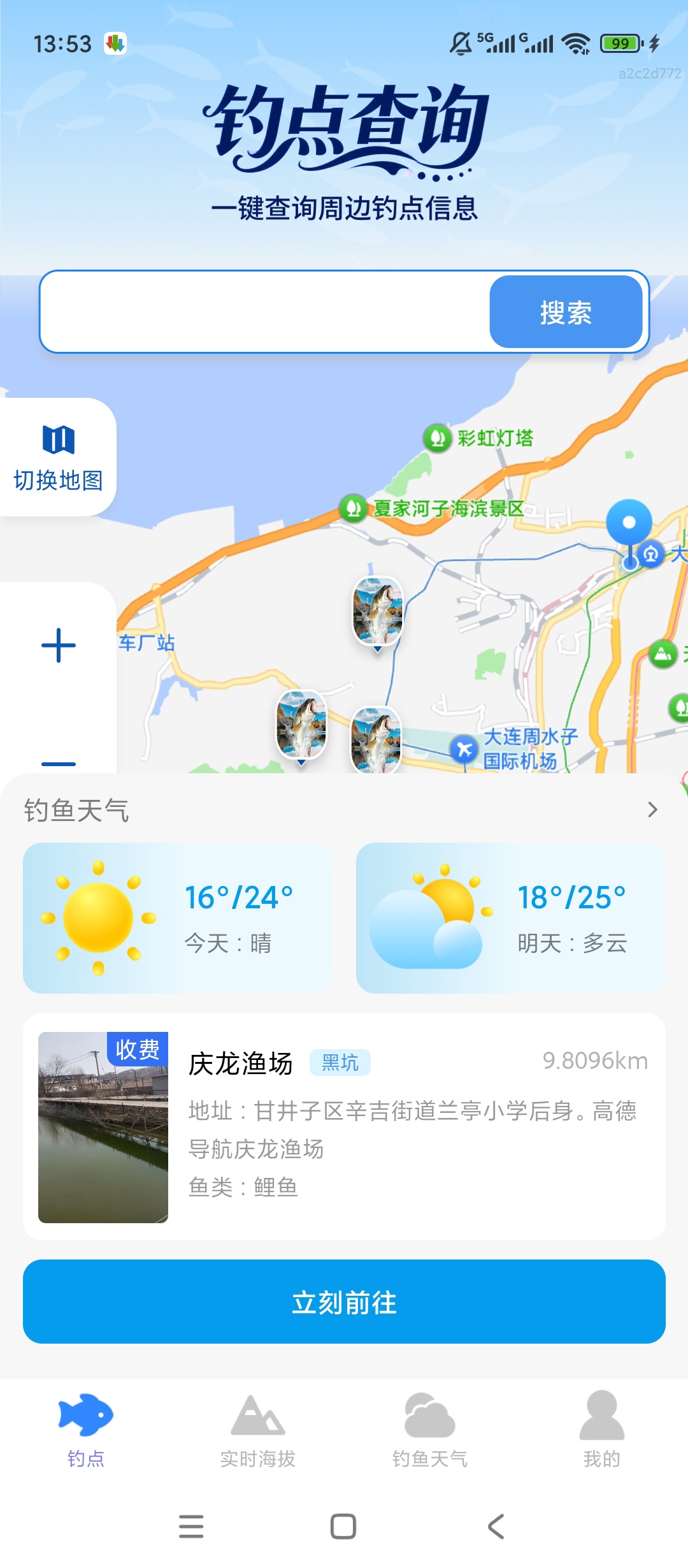Switch to the 实时海拔 tab

258,1431
